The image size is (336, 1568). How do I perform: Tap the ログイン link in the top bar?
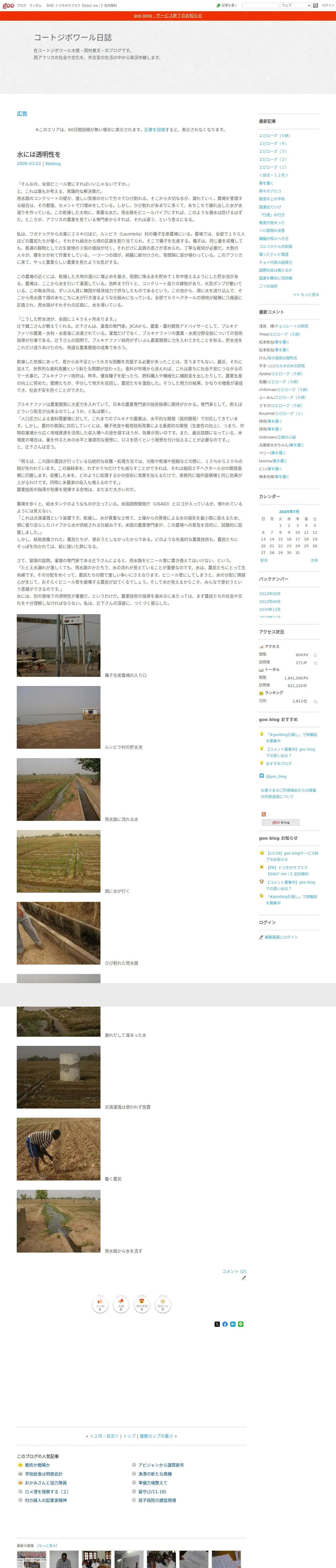(328, 5)
